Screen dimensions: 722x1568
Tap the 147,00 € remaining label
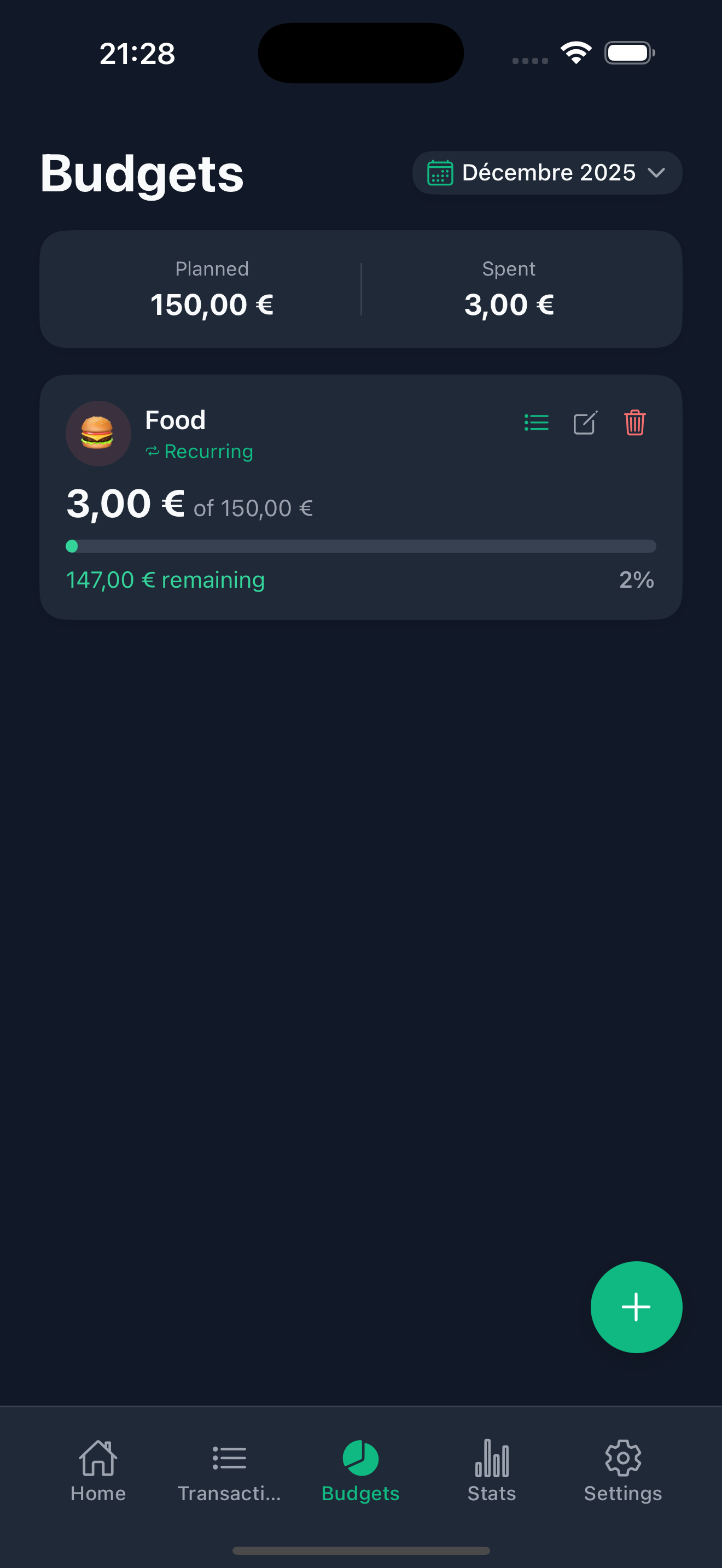pyautogui.click(x=165, y=580)
